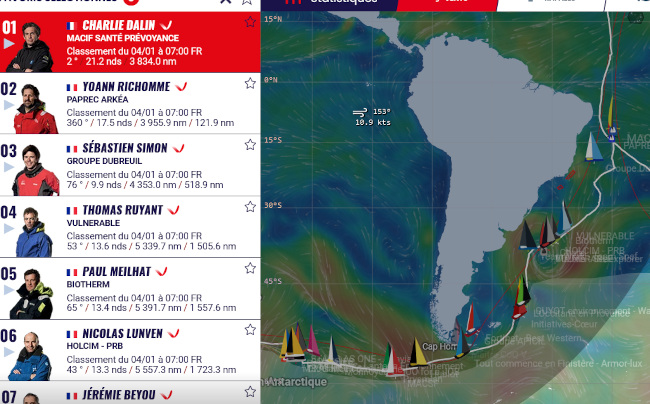Star Nicolas Lunven's entry

click(x=249, y=331)
